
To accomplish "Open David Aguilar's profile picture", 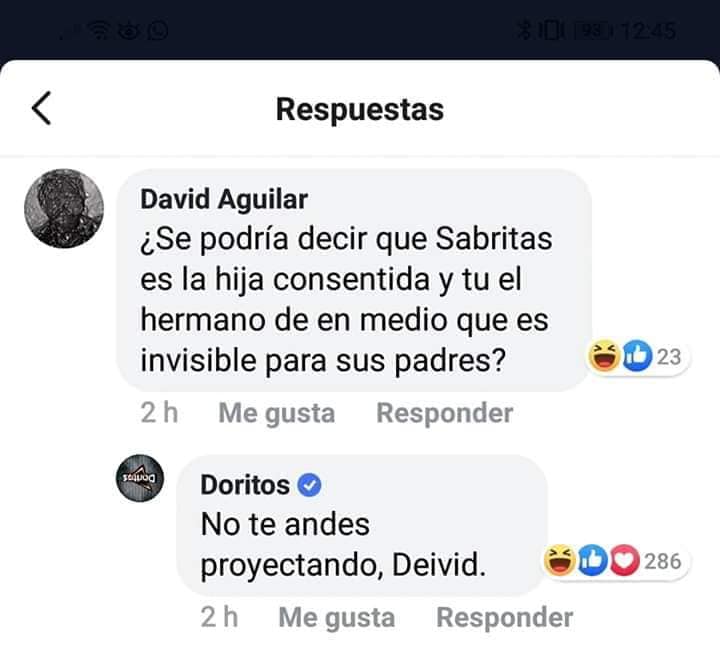I will tap(64, 208).
